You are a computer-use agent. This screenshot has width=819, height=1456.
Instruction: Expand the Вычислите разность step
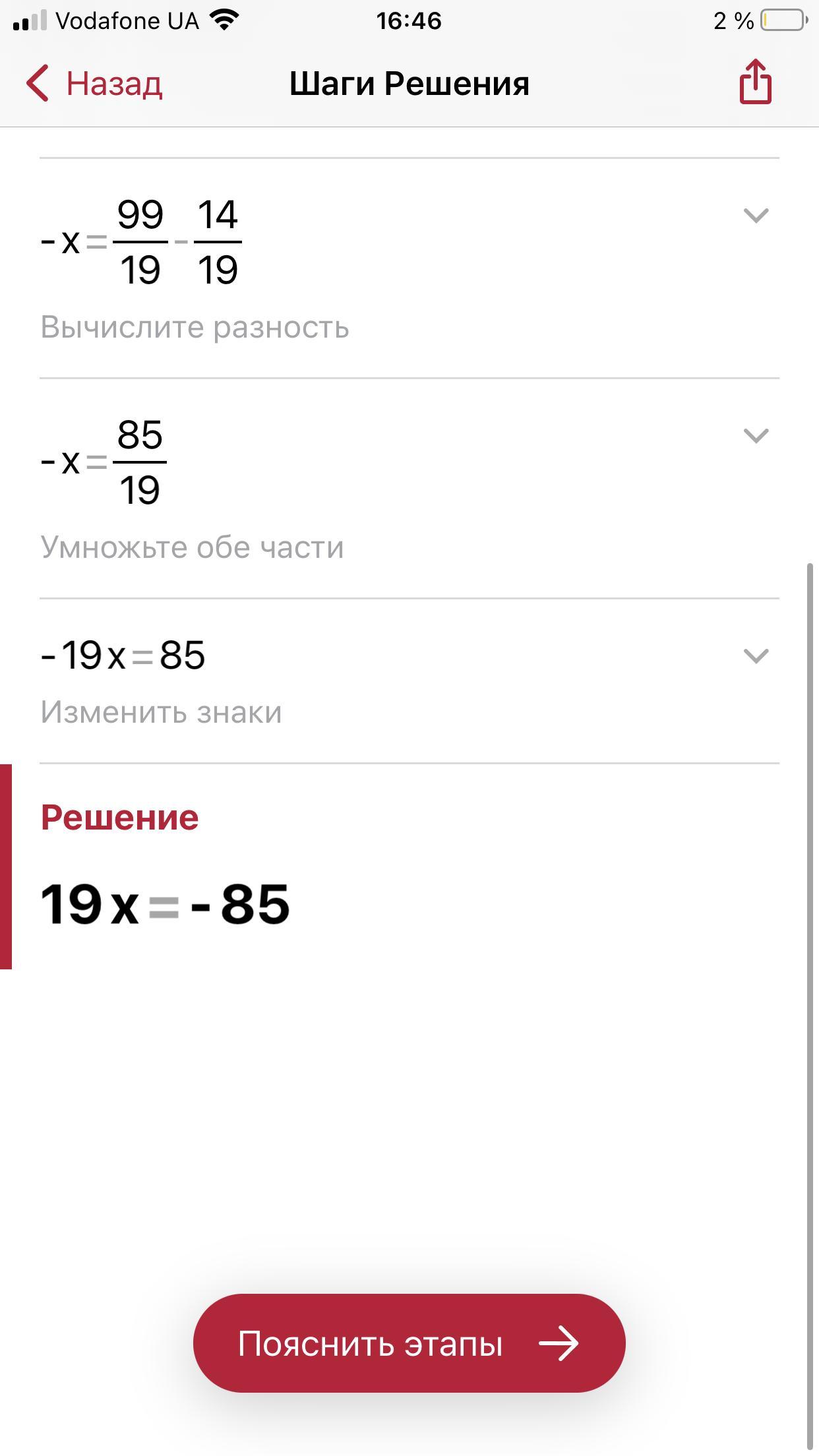tap(756, 215)
